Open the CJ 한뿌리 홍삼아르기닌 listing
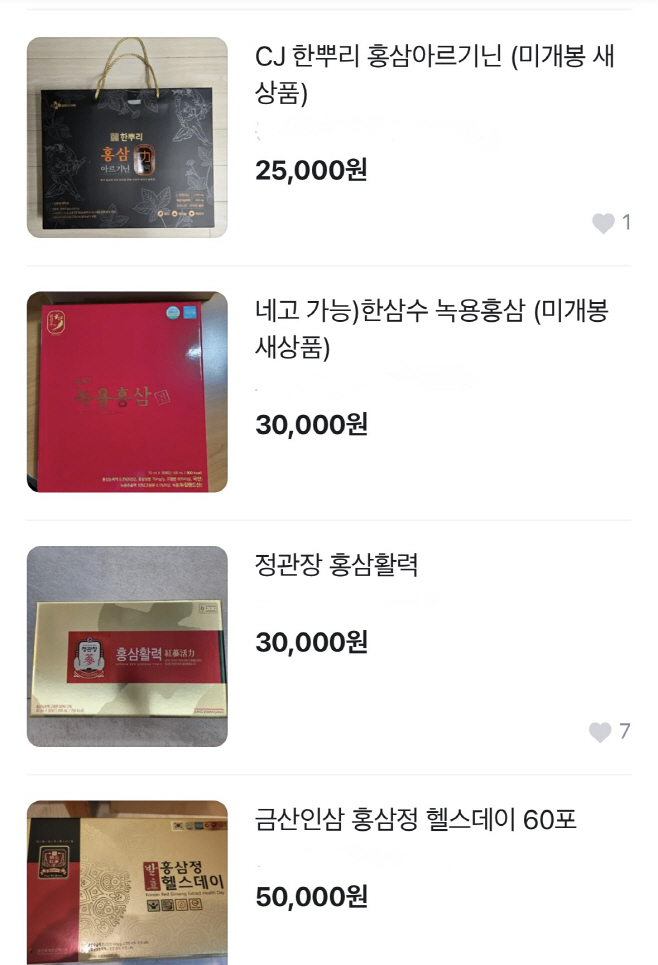This screenshot has width=658, height=965. pyautogui.click(x=434, y=75)
